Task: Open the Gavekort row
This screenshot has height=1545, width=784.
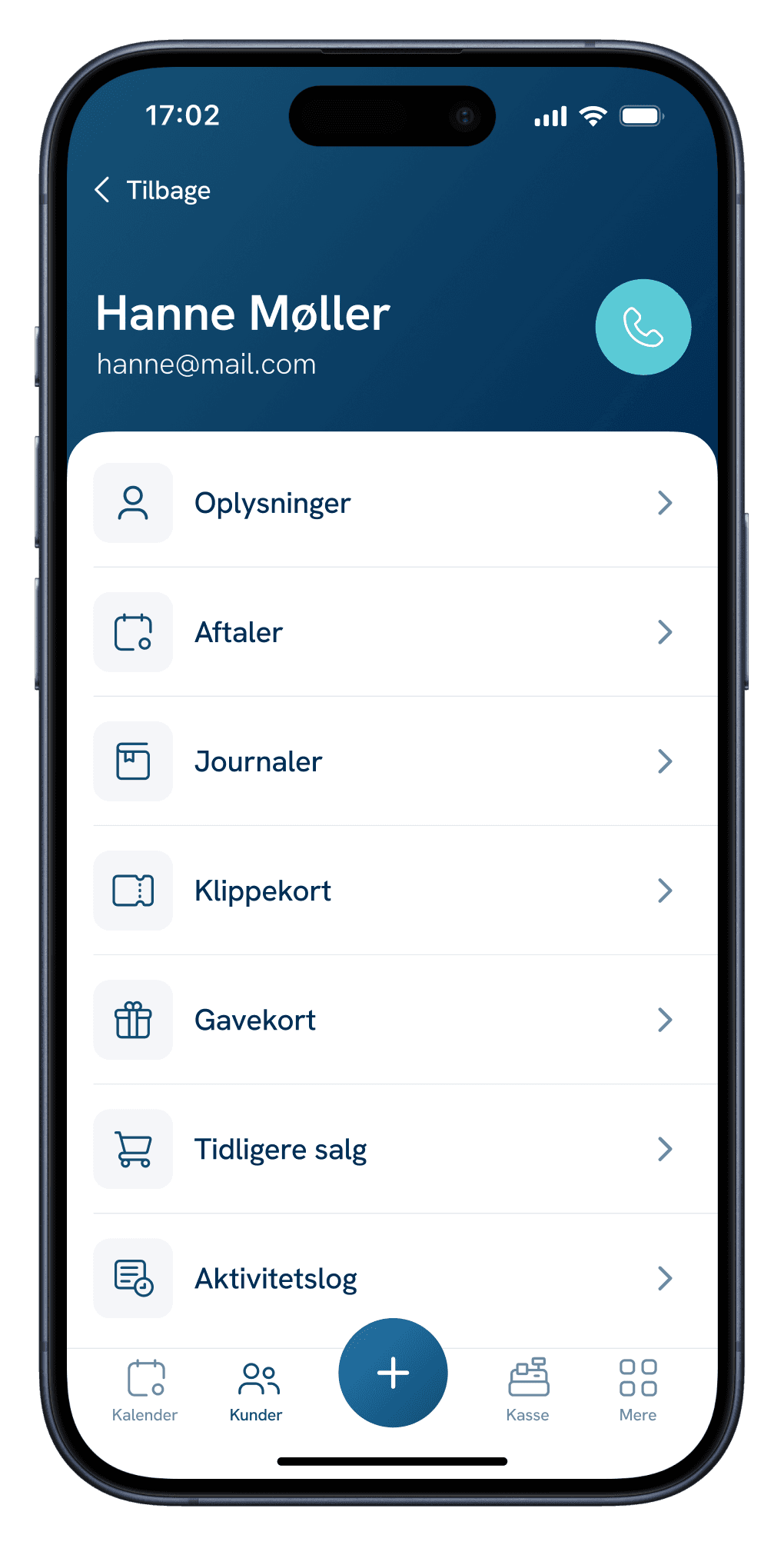Action: [x=392, y=1020]
